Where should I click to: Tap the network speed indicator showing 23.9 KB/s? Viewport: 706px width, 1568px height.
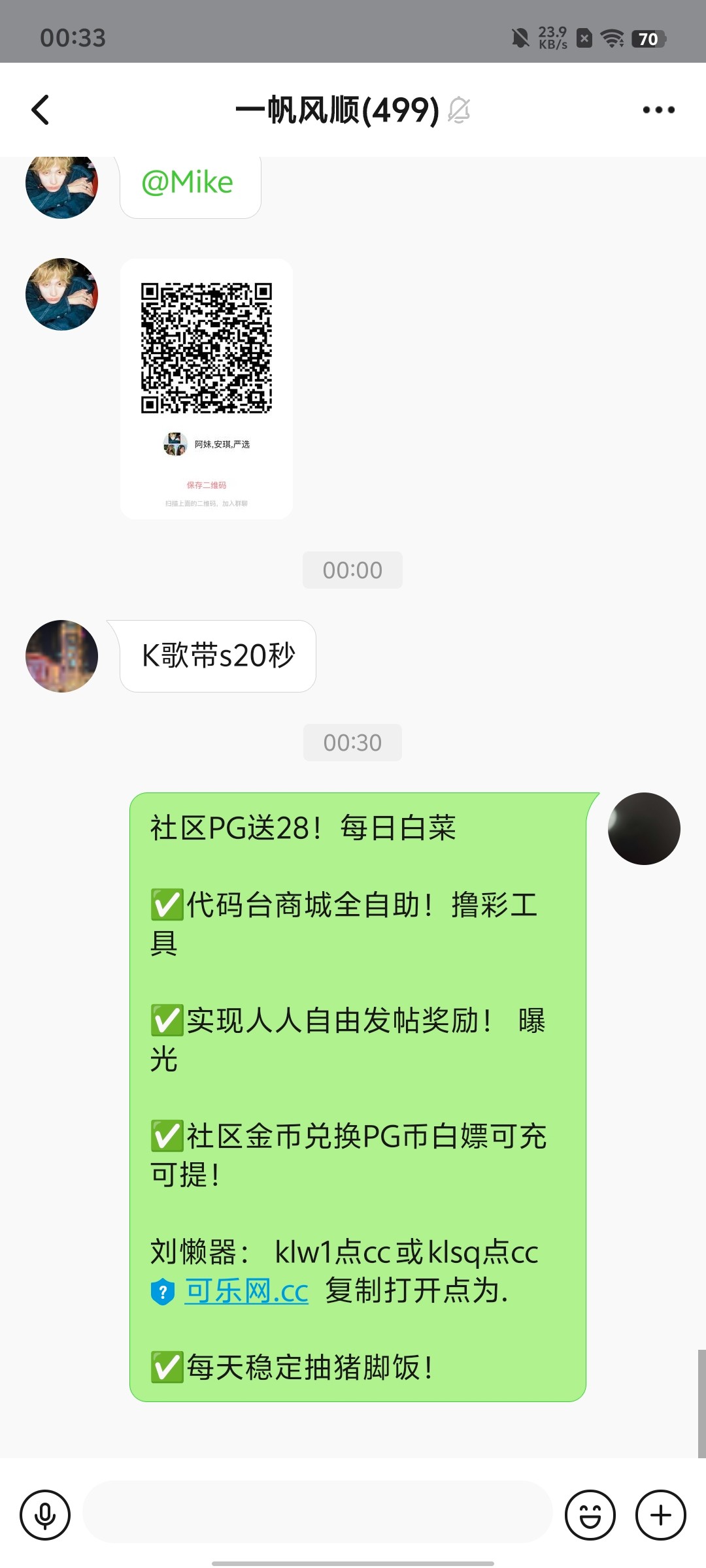[552, 37]
